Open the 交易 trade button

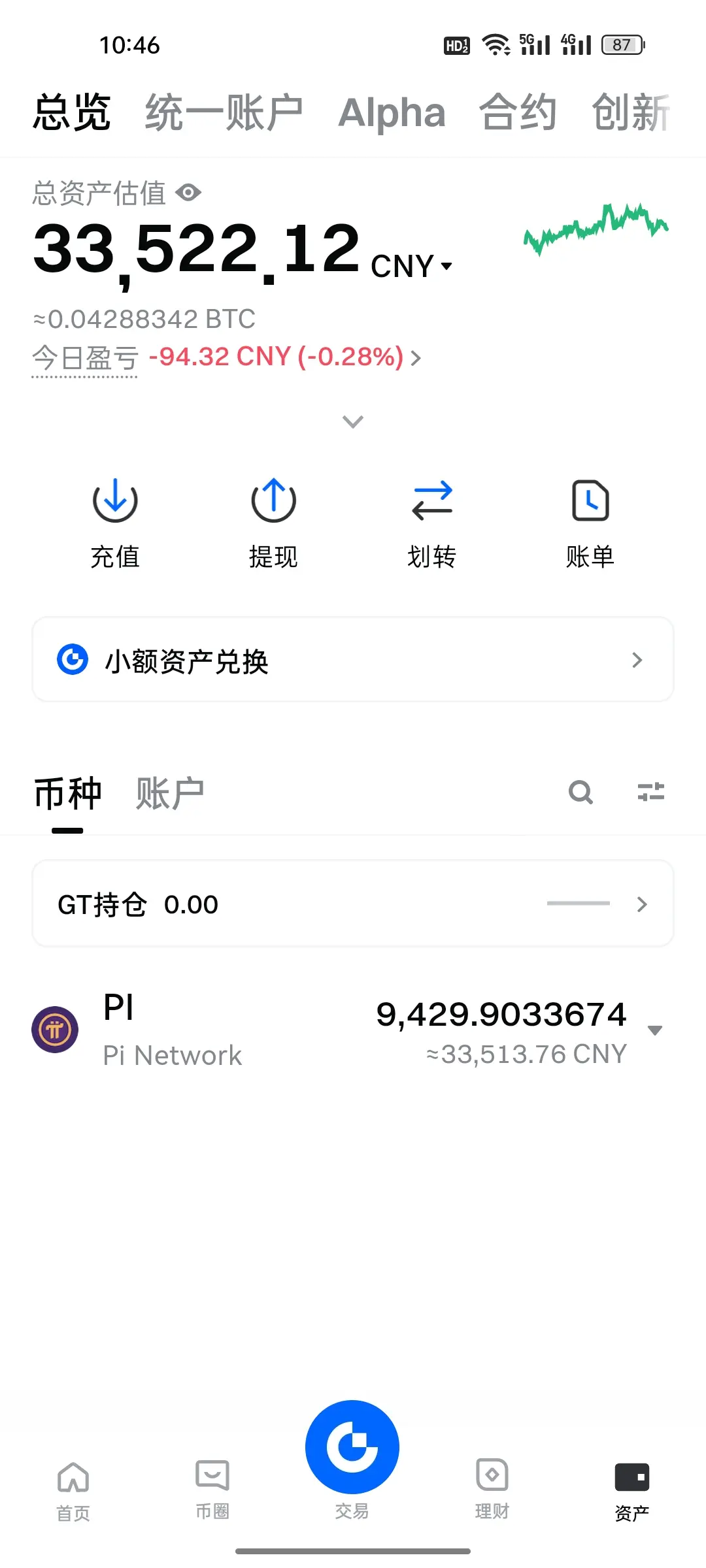click(x=352, y=1447)
